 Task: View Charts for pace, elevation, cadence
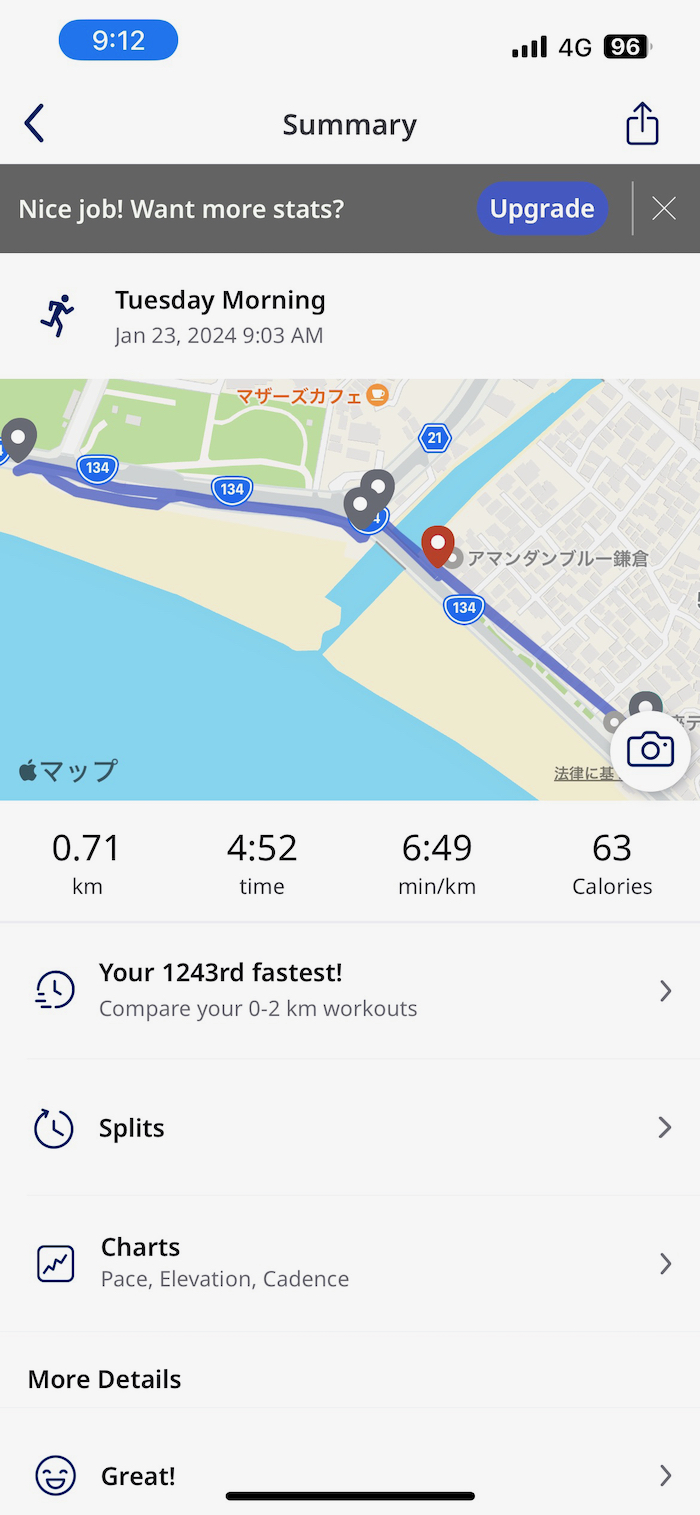(x=350, y=1263)
